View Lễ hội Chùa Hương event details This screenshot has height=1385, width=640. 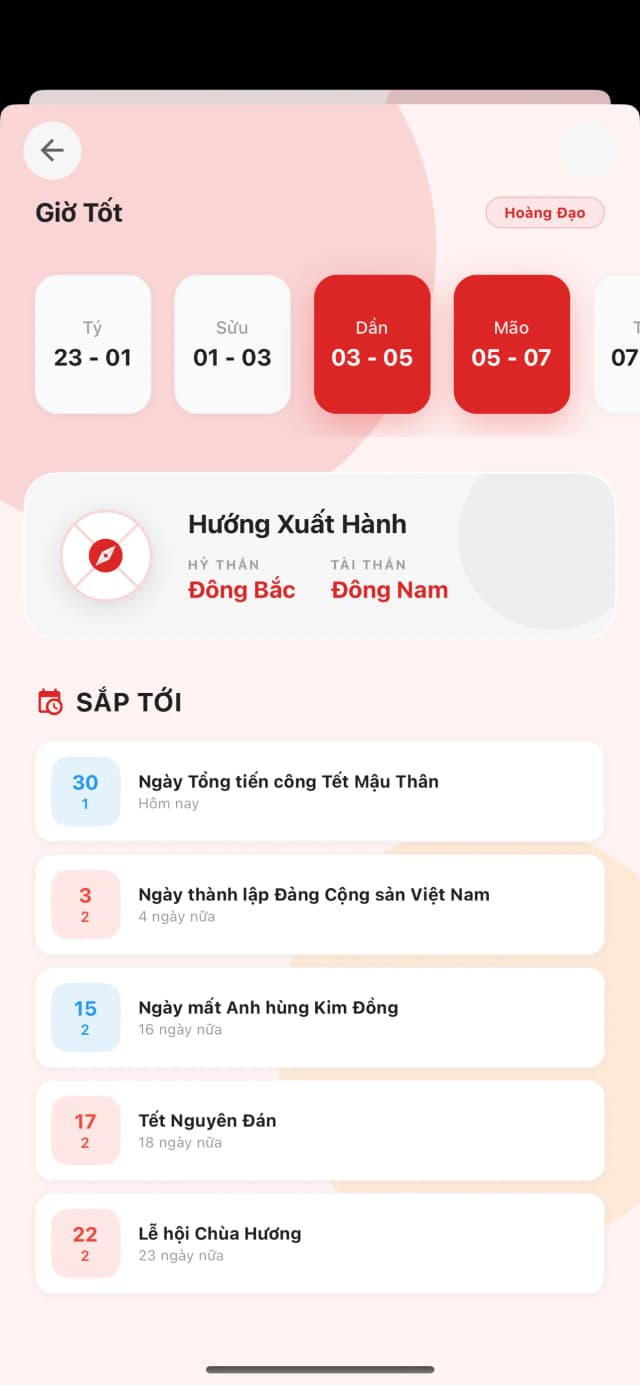click(x=319, y=1243)
